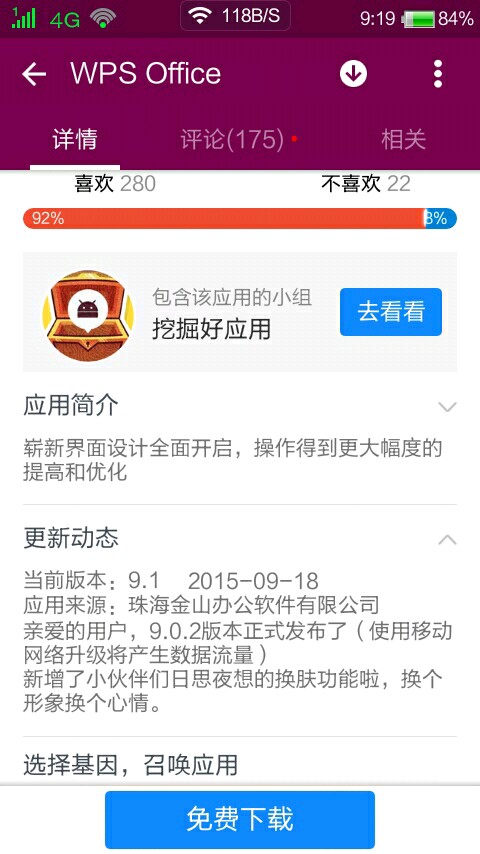The height and width of the screenshot is (854, 480).
Task: Go back using the arrow icon
Action: [34, 74]
